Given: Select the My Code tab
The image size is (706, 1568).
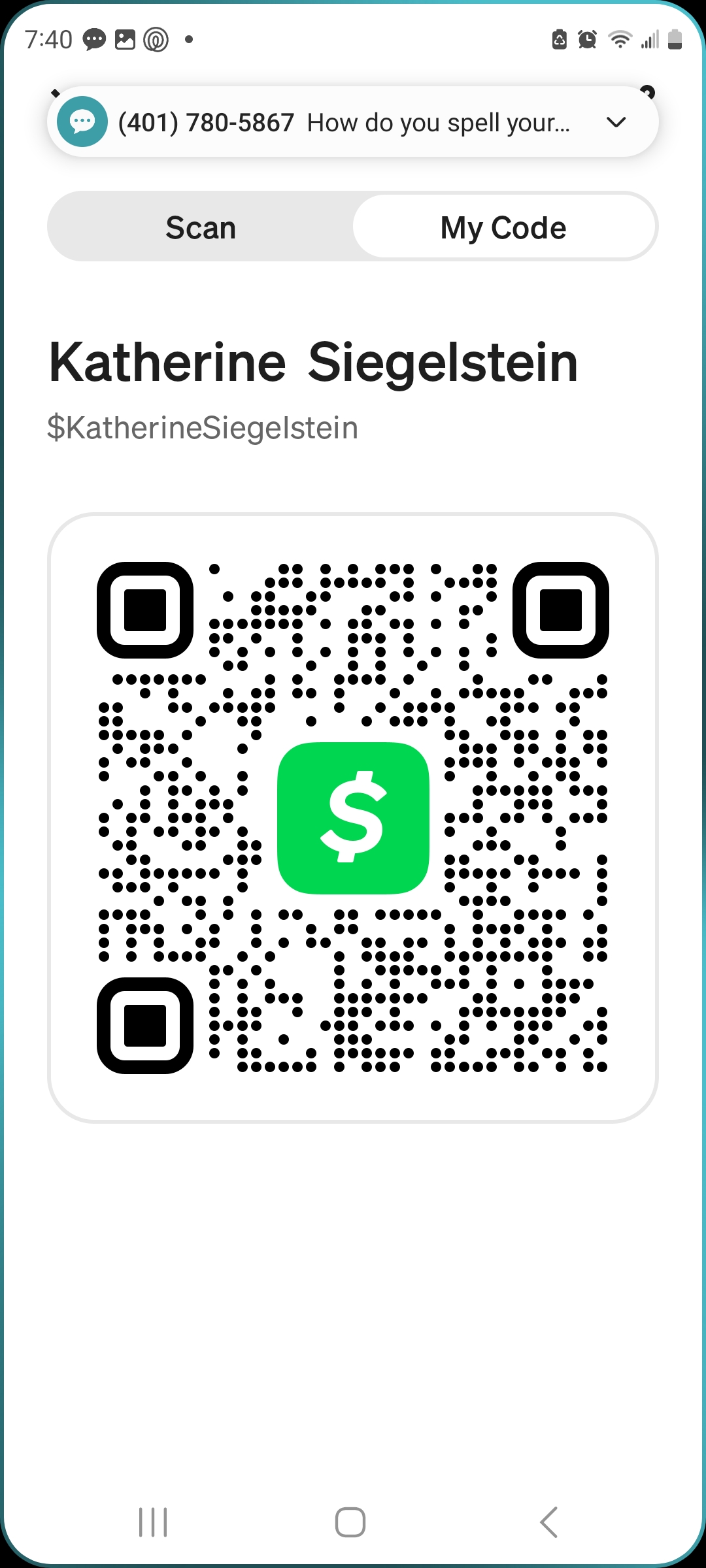Looking at the screenshot, I should pos(503,227).
